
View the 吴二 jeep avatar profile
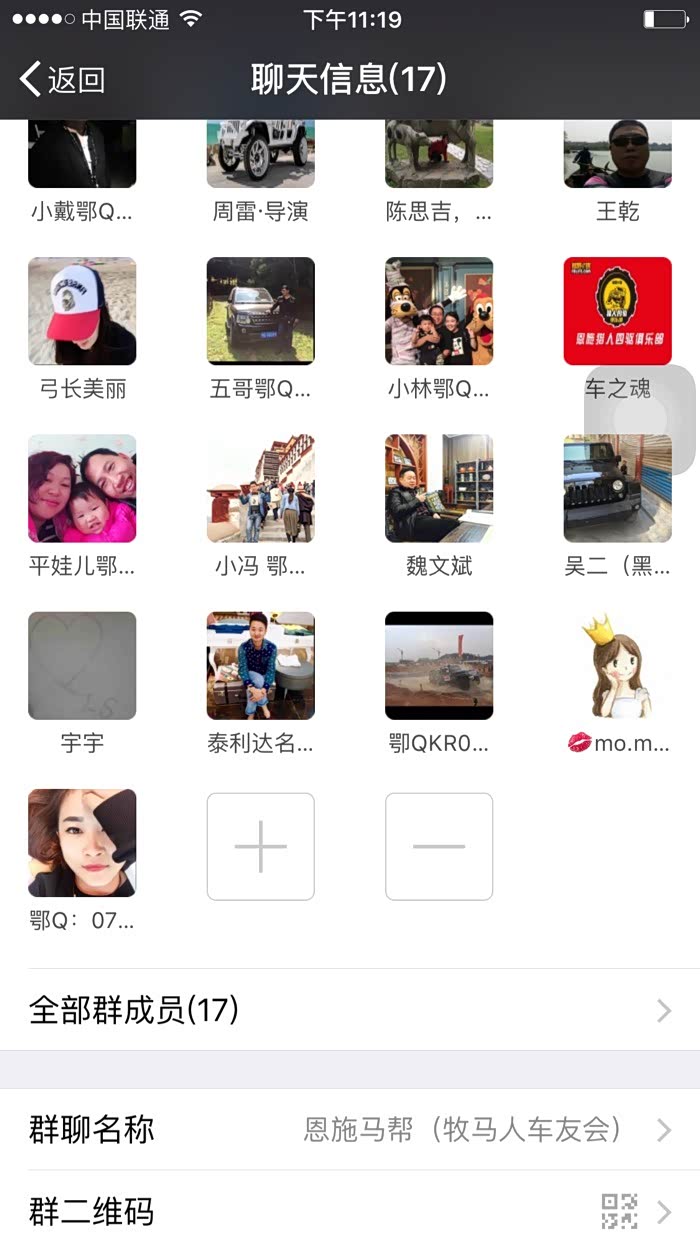[617, 488]
